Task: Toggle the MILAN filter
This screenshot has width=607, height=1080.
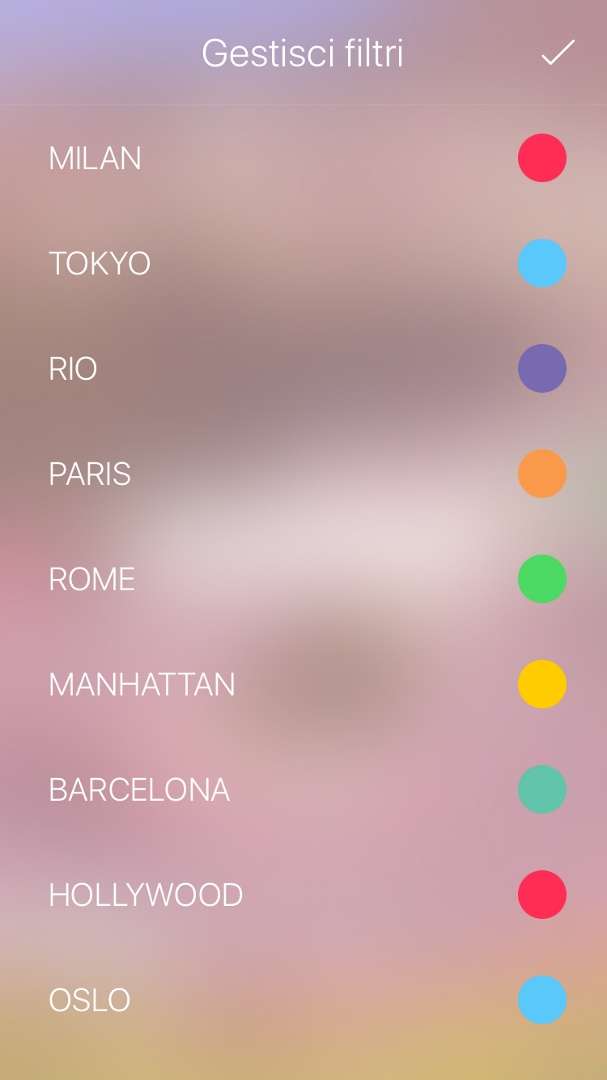Action: [542, 158]
